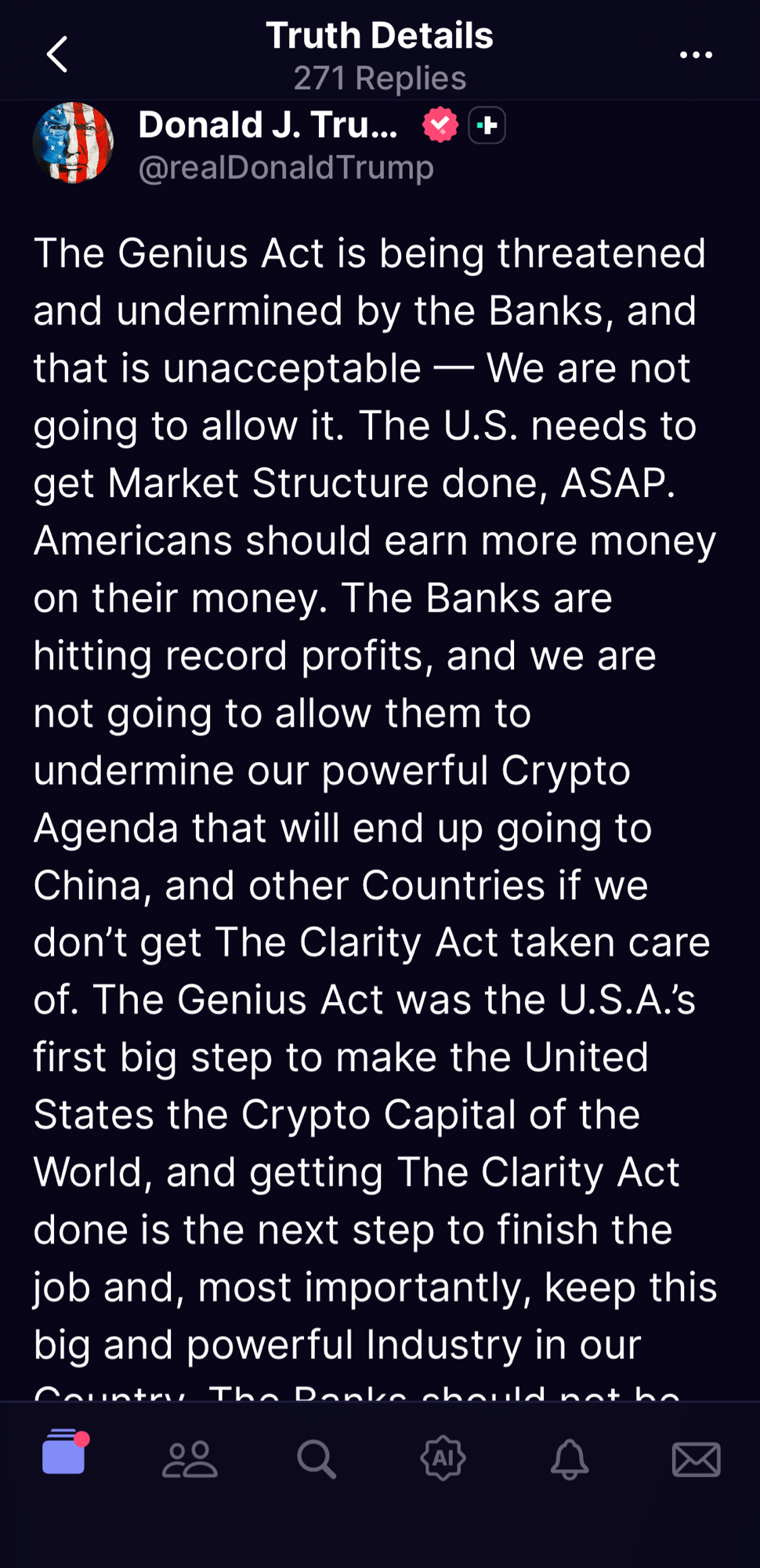Open the search tab
This screenshot has height=1568, width=760.
(317, 1459)
